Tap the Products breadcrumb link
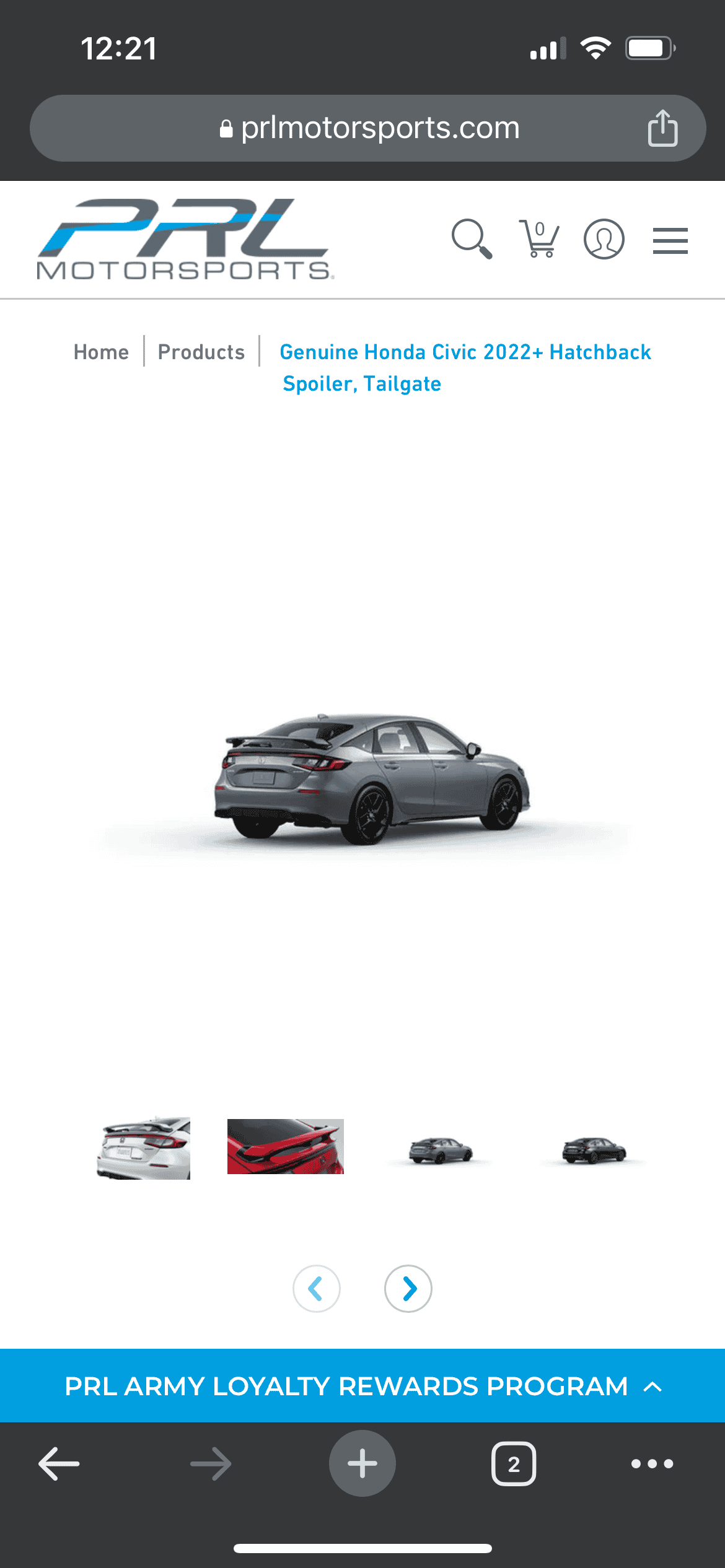The image size is (725, 1568). point(201,352)
